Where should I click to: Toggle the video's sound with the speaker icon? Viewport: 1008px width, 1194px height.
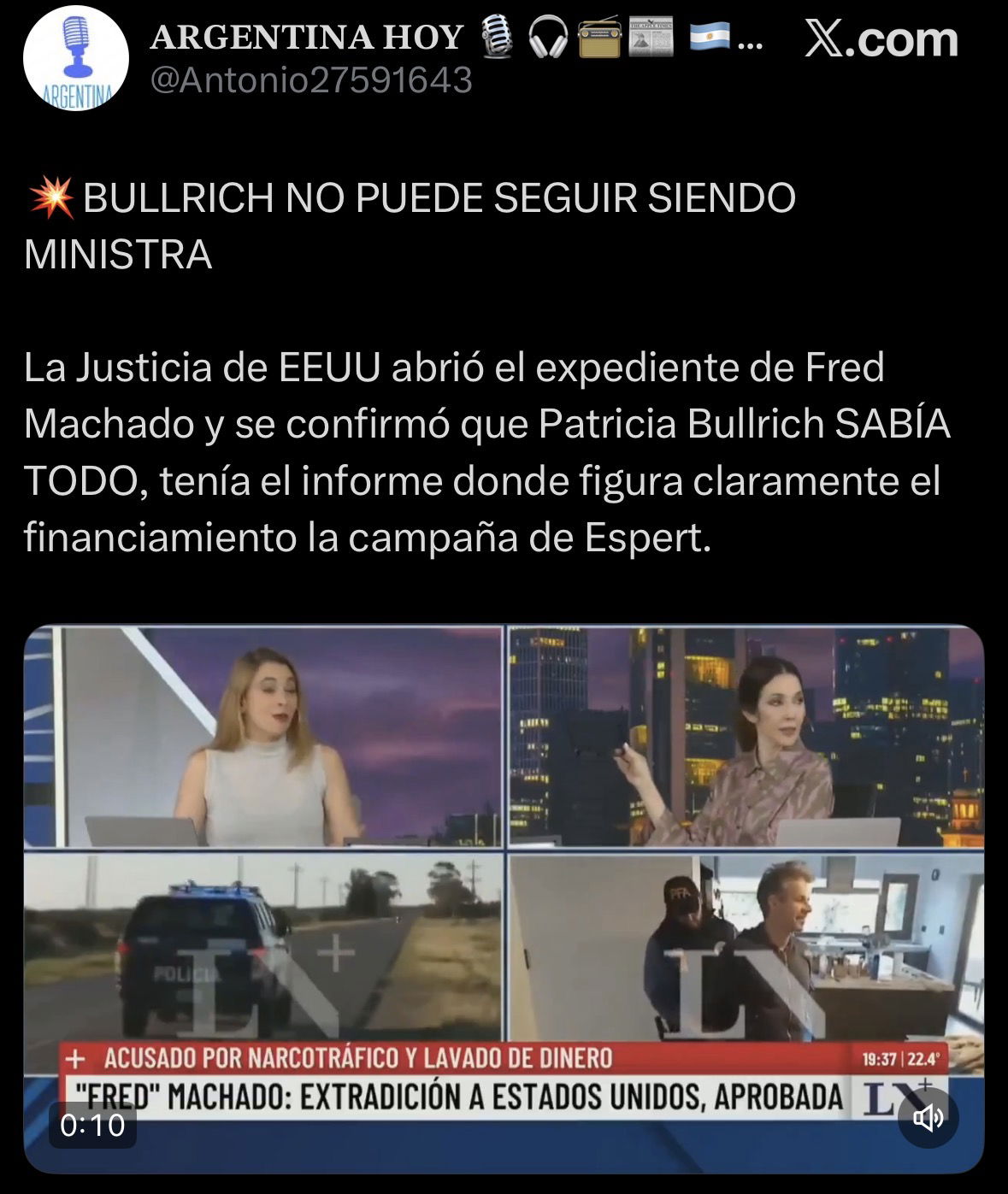pyautogui.click(x=928, y=1117)
